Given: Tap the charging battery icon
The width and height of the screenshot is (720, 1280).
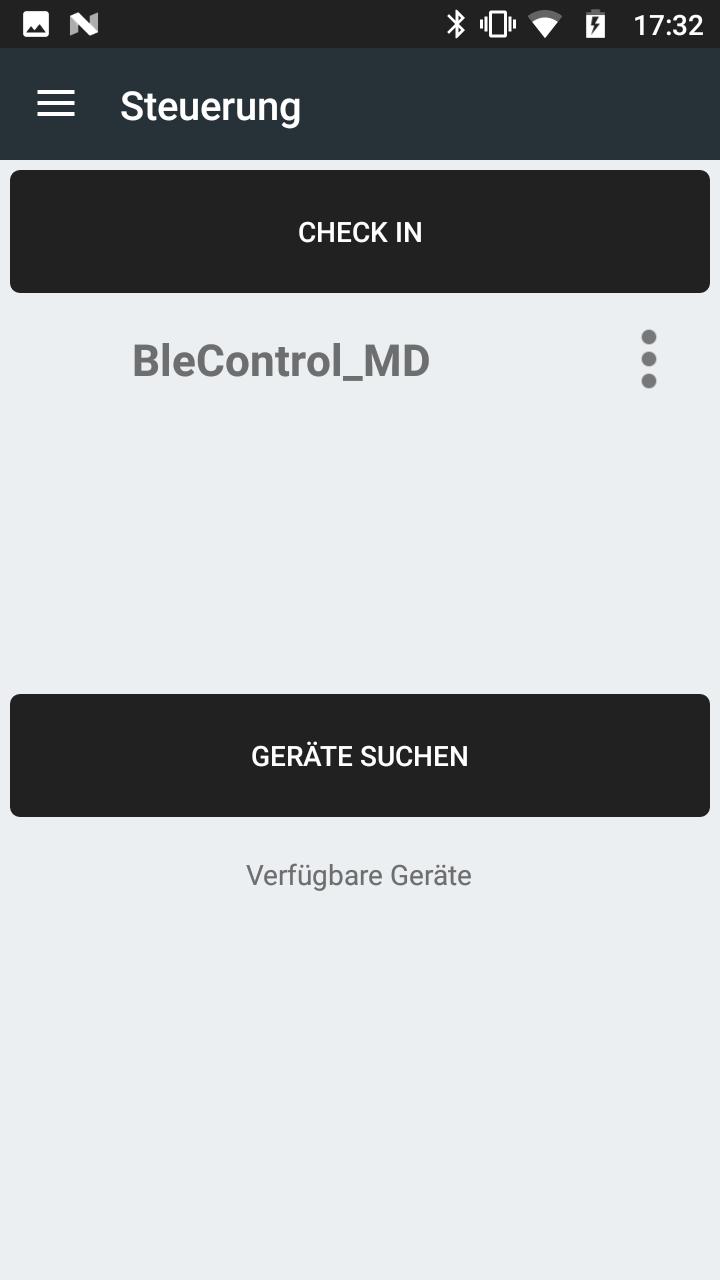Looking at the screenshot, I should [x=593, y=23].
